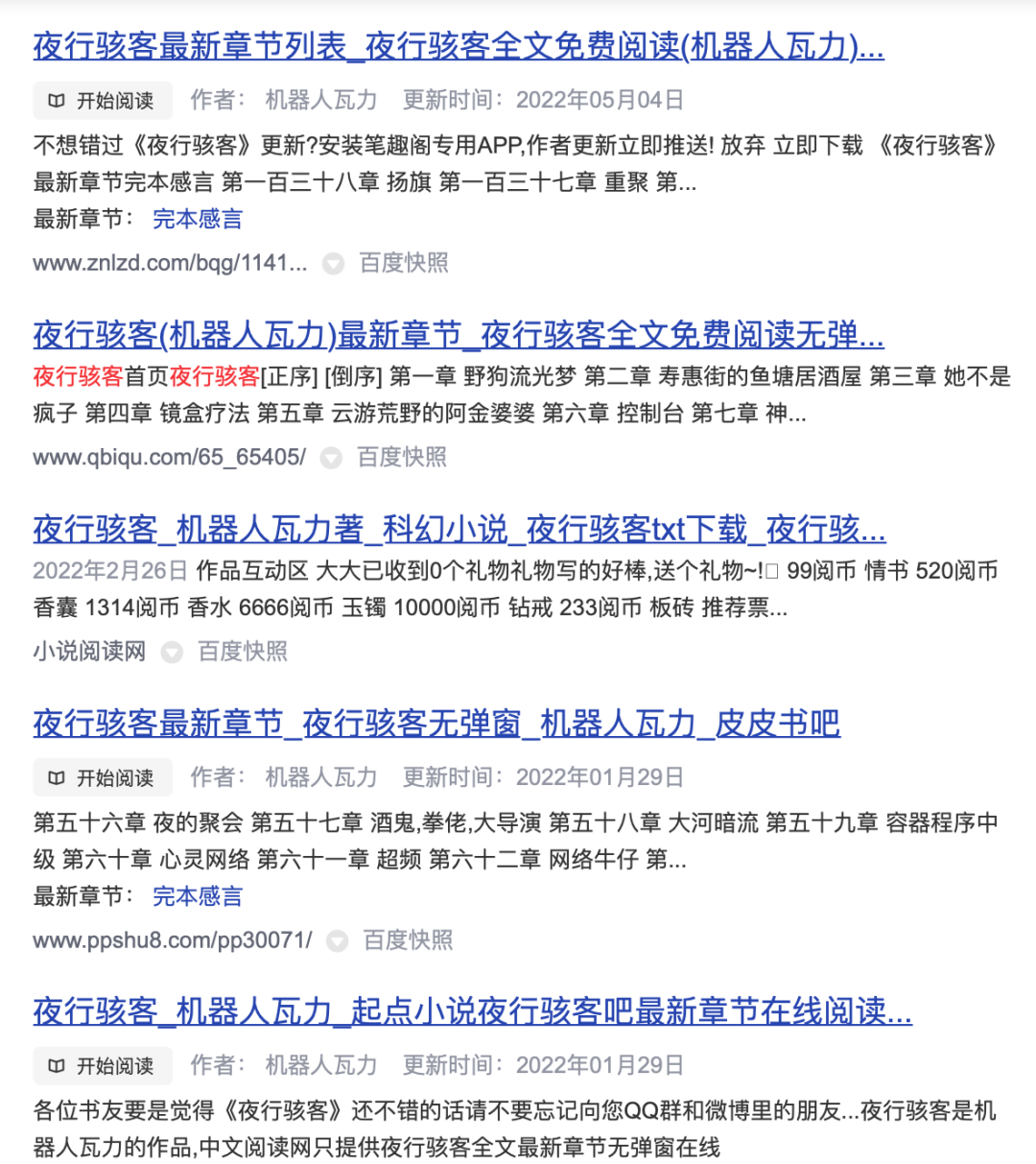Open the 起点小说夜行骇客吧 result
The height and width of the screenshot is (1164, 1036).
click(x=472, y=1010)
